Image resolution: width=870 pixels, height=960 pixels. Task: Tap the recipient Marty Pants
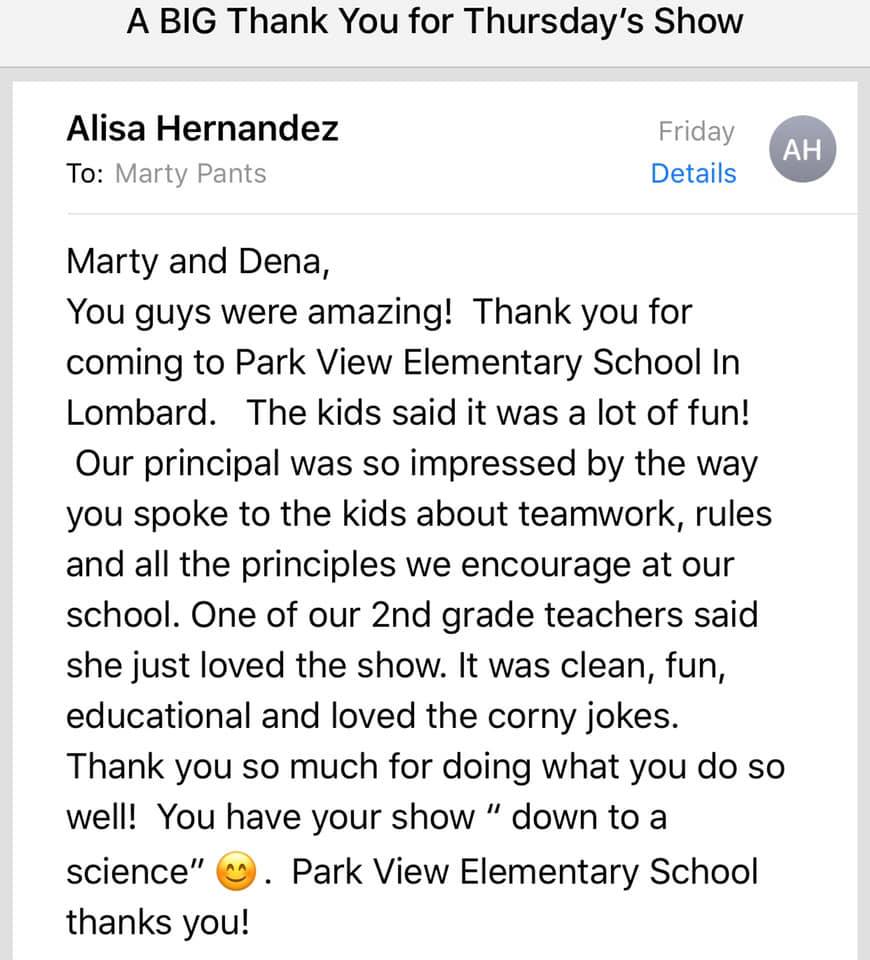(x=191, y=174)
